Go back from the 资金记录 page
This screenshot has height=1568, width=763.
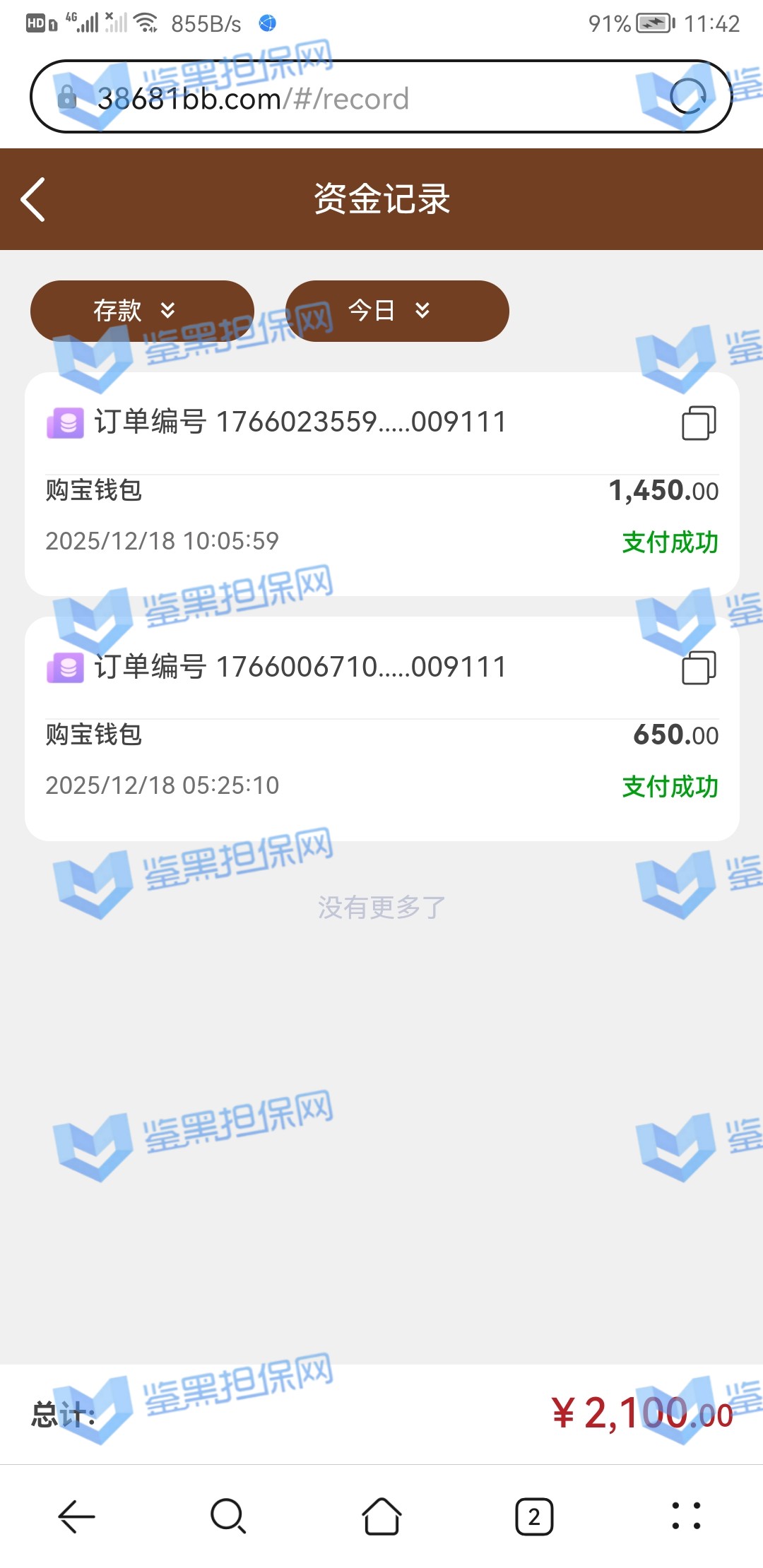33,199
